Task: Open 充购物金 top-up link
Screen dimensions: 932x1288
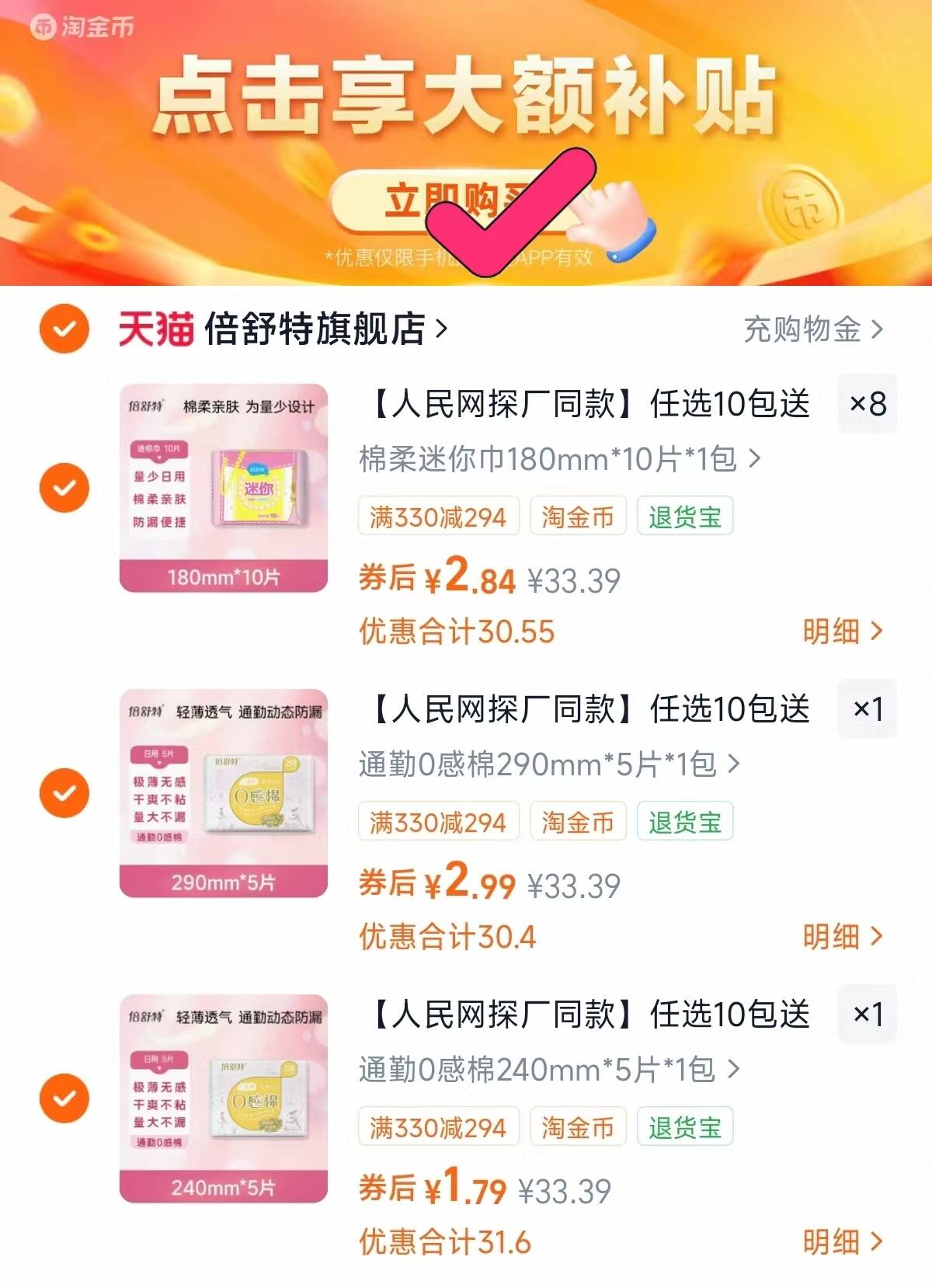Action: [x=812, y=329]
